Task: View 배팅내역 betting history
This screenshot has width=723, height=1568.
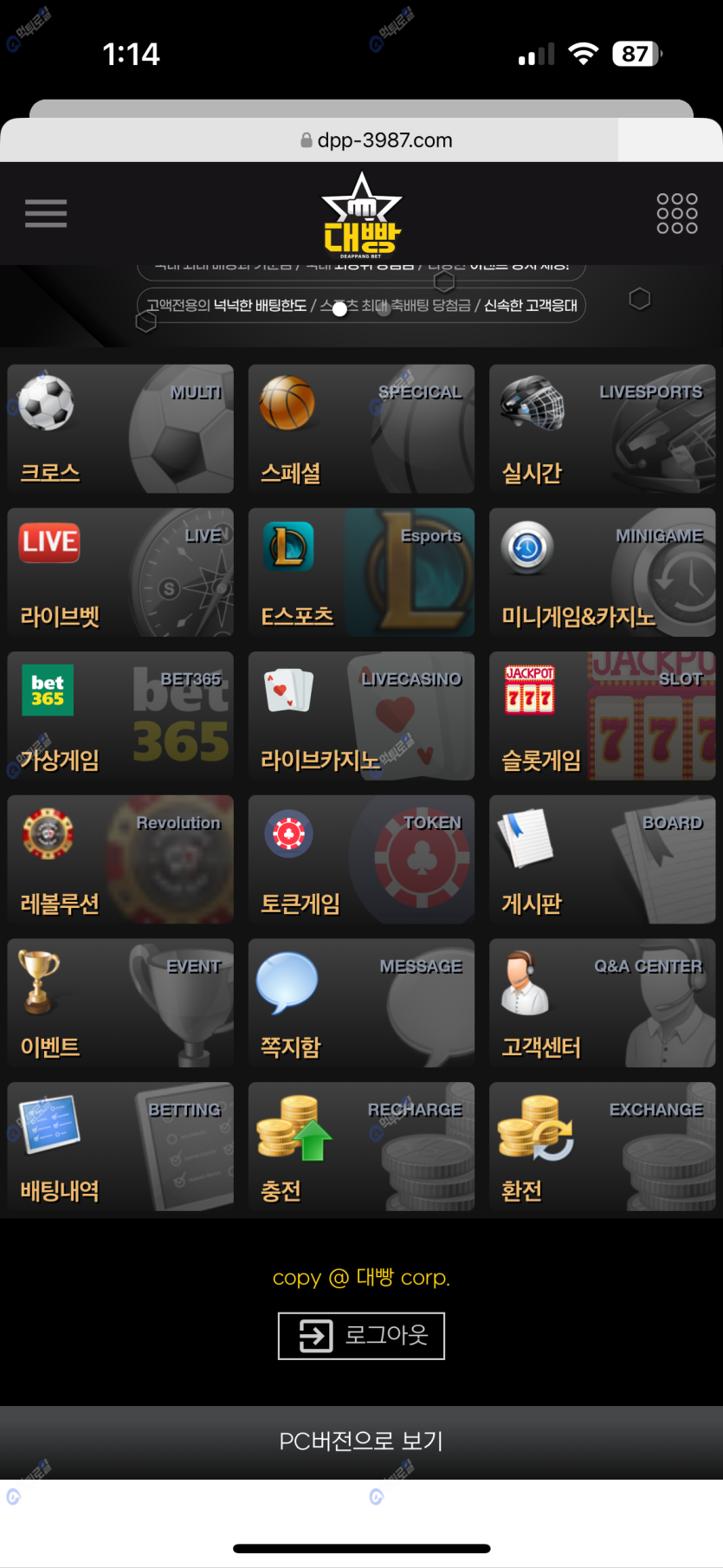Action: tap(120, 1147)
